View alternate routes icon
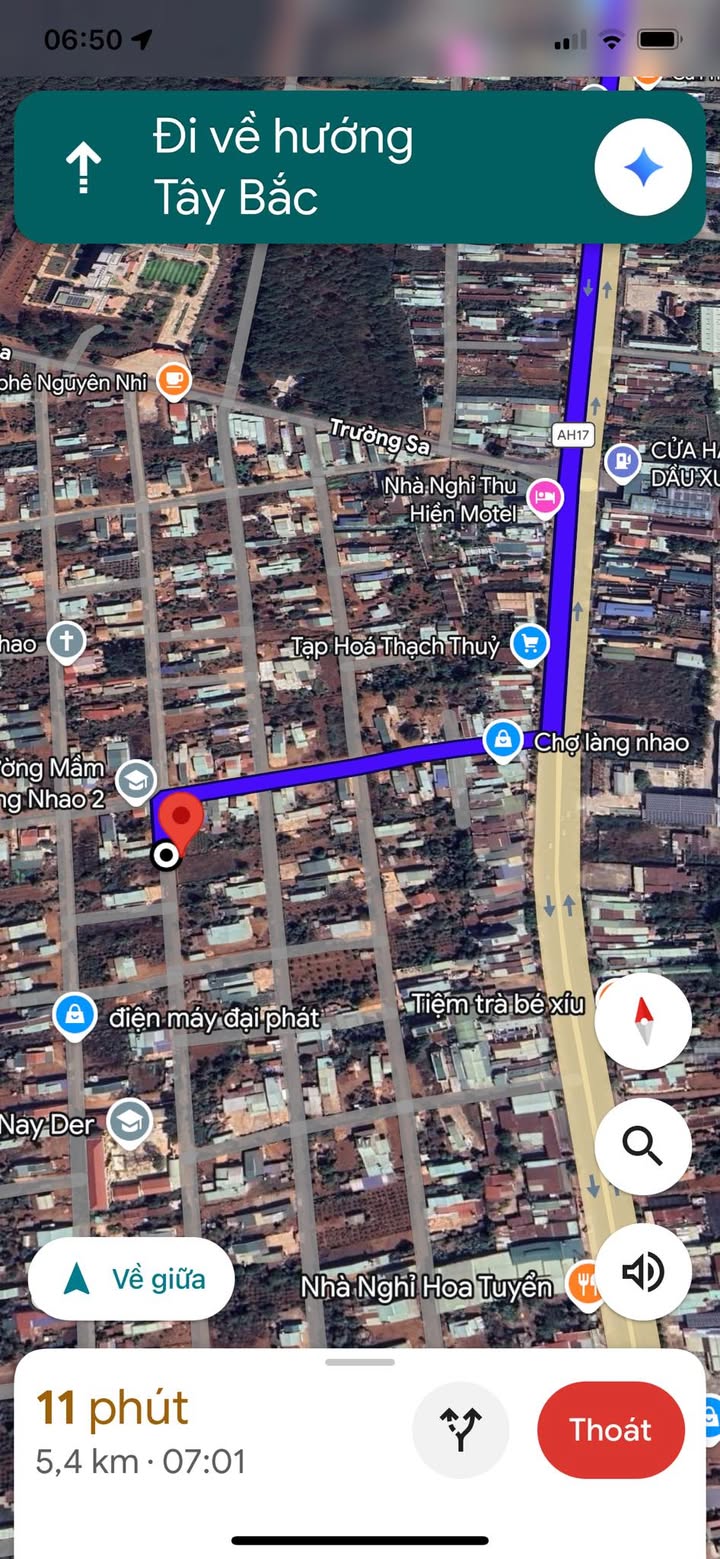 tap(461, 1429)
